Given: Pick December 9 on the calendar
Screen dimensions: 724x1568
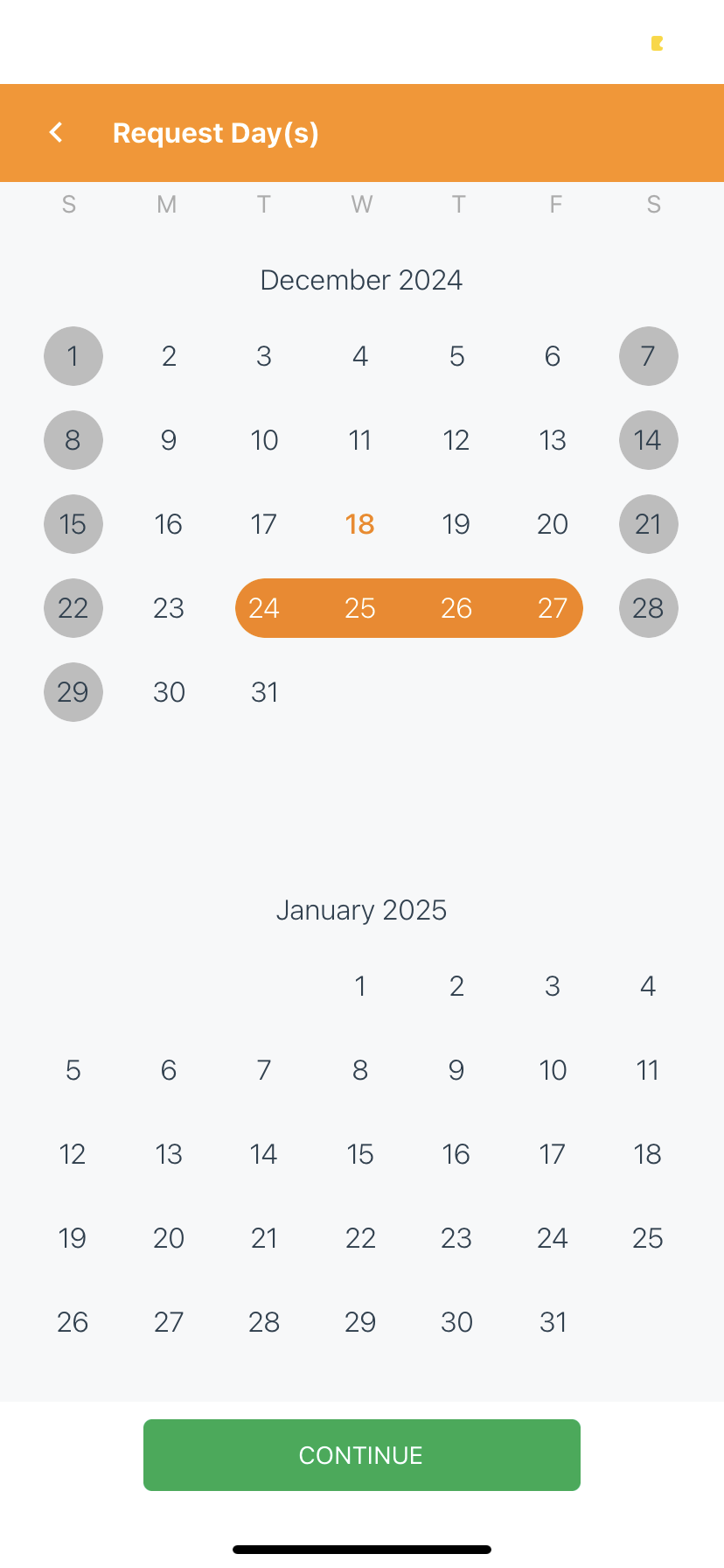Looking at the screenshot, I should pyautogui.click(x=169, y=440).
